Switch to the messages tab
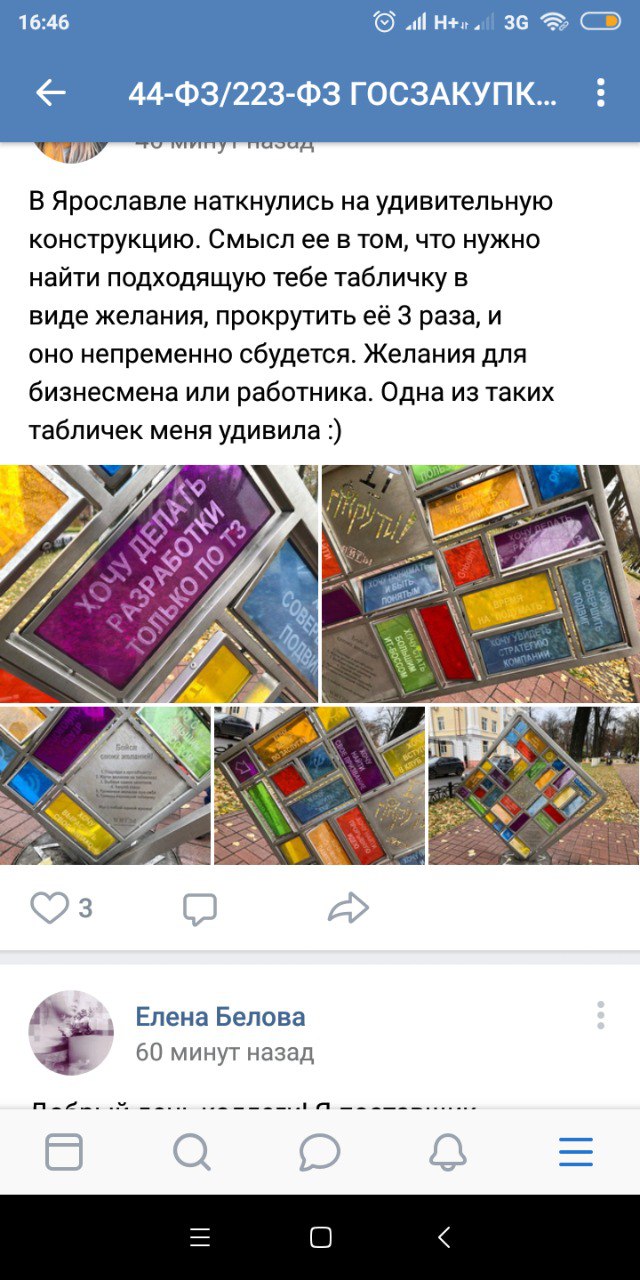This screenshot has height=1280, width=640. click(319, 1152)
